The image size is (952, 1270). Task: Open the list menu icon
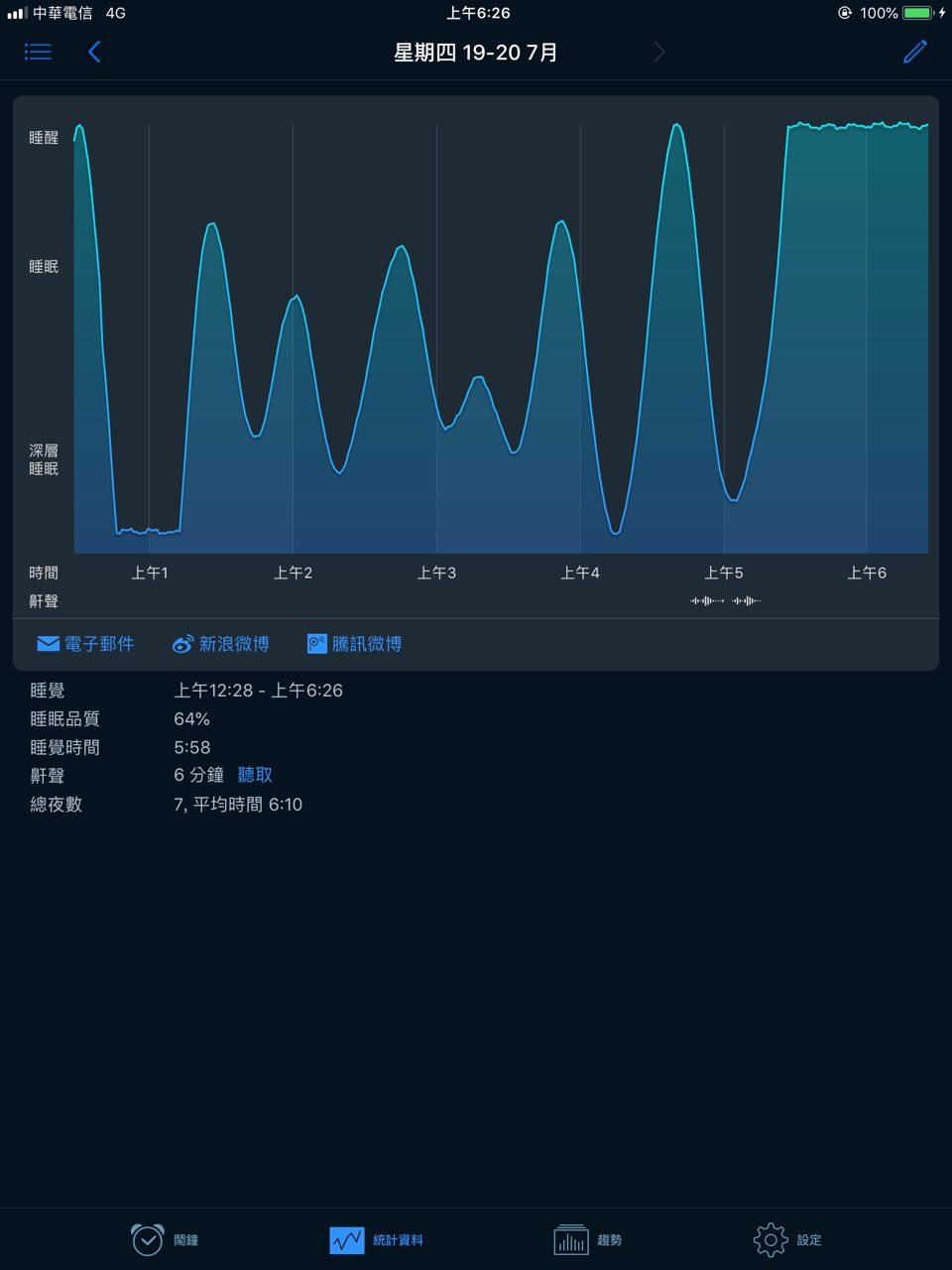[38, 52]
